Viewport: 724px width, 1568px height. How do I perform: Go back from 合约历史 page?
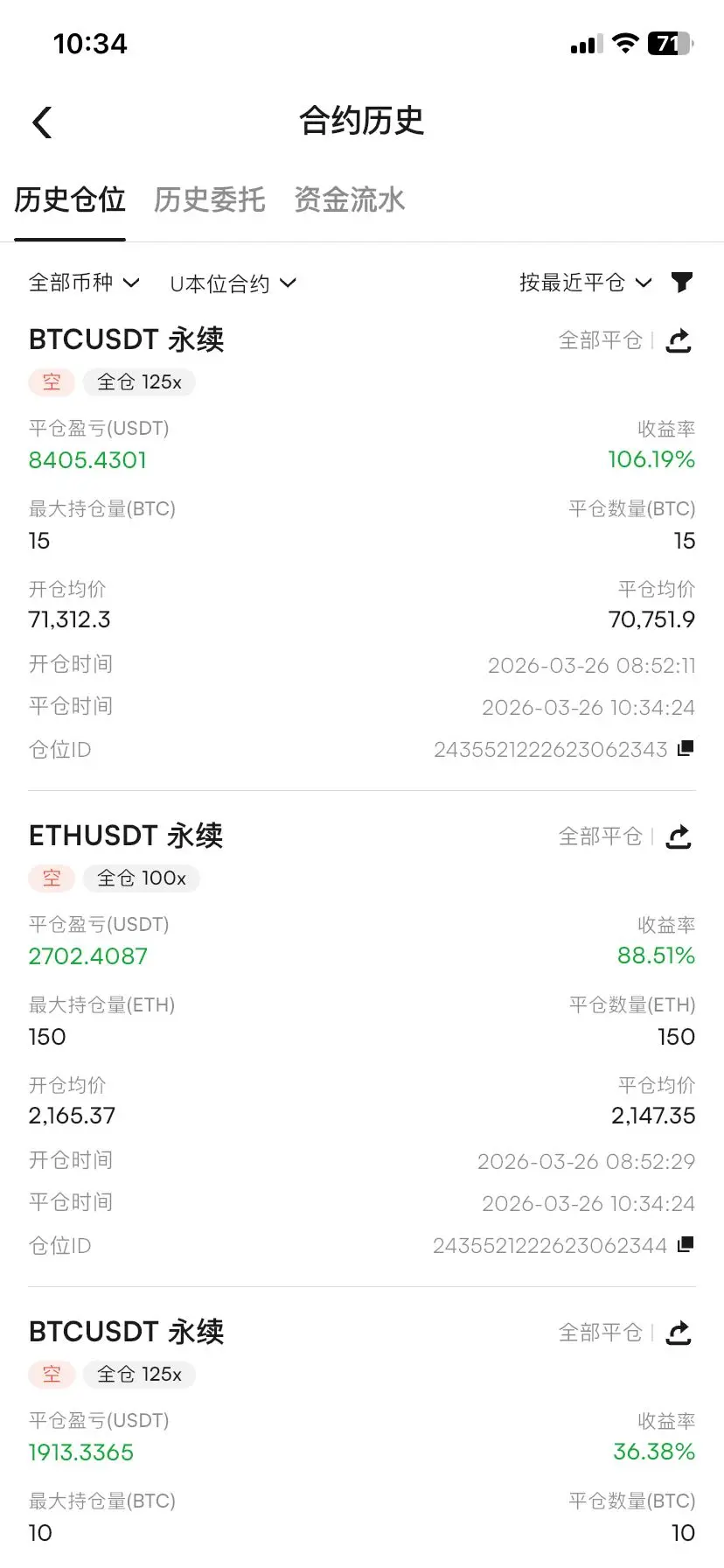point(42,122)
